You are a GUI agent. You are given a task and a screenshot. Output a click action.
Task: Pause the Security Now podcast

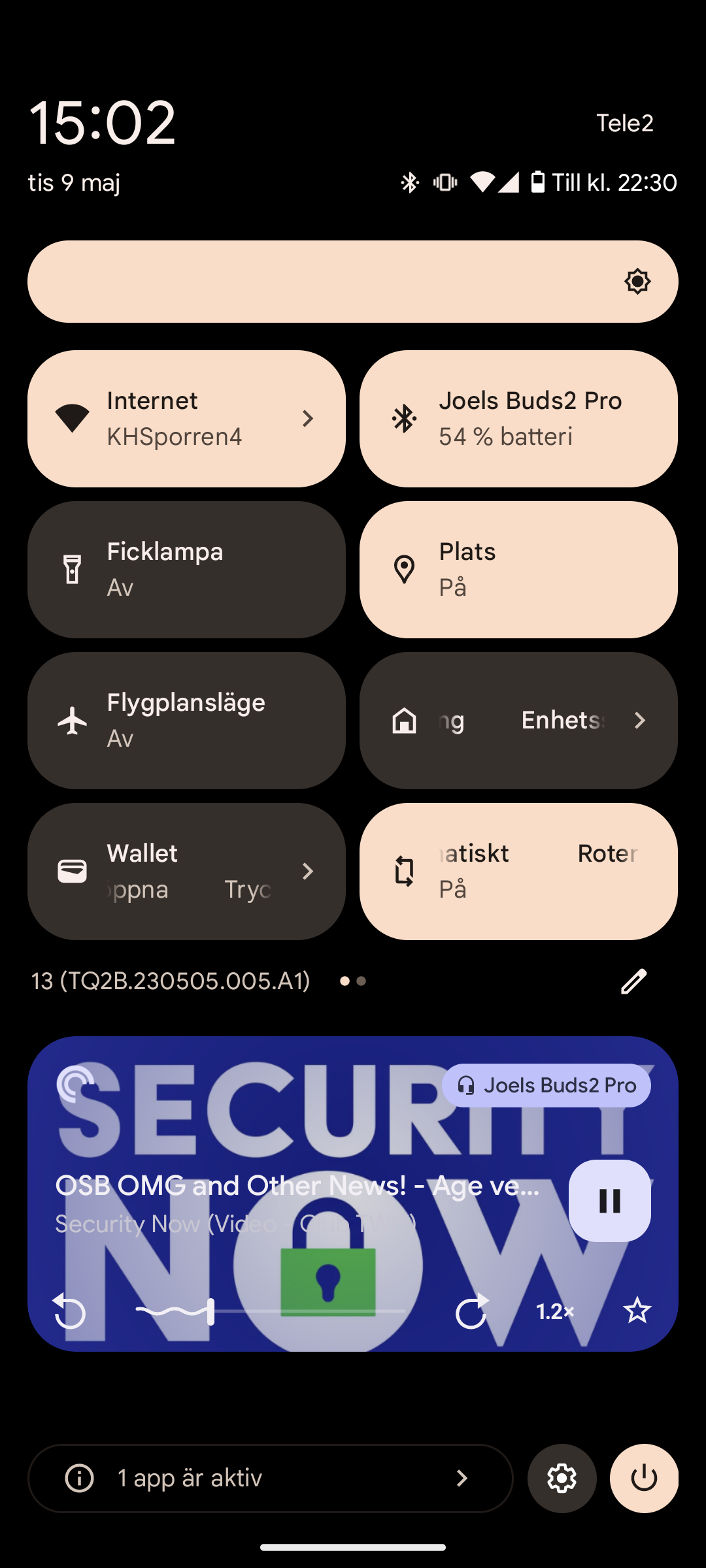point(609,1201)
